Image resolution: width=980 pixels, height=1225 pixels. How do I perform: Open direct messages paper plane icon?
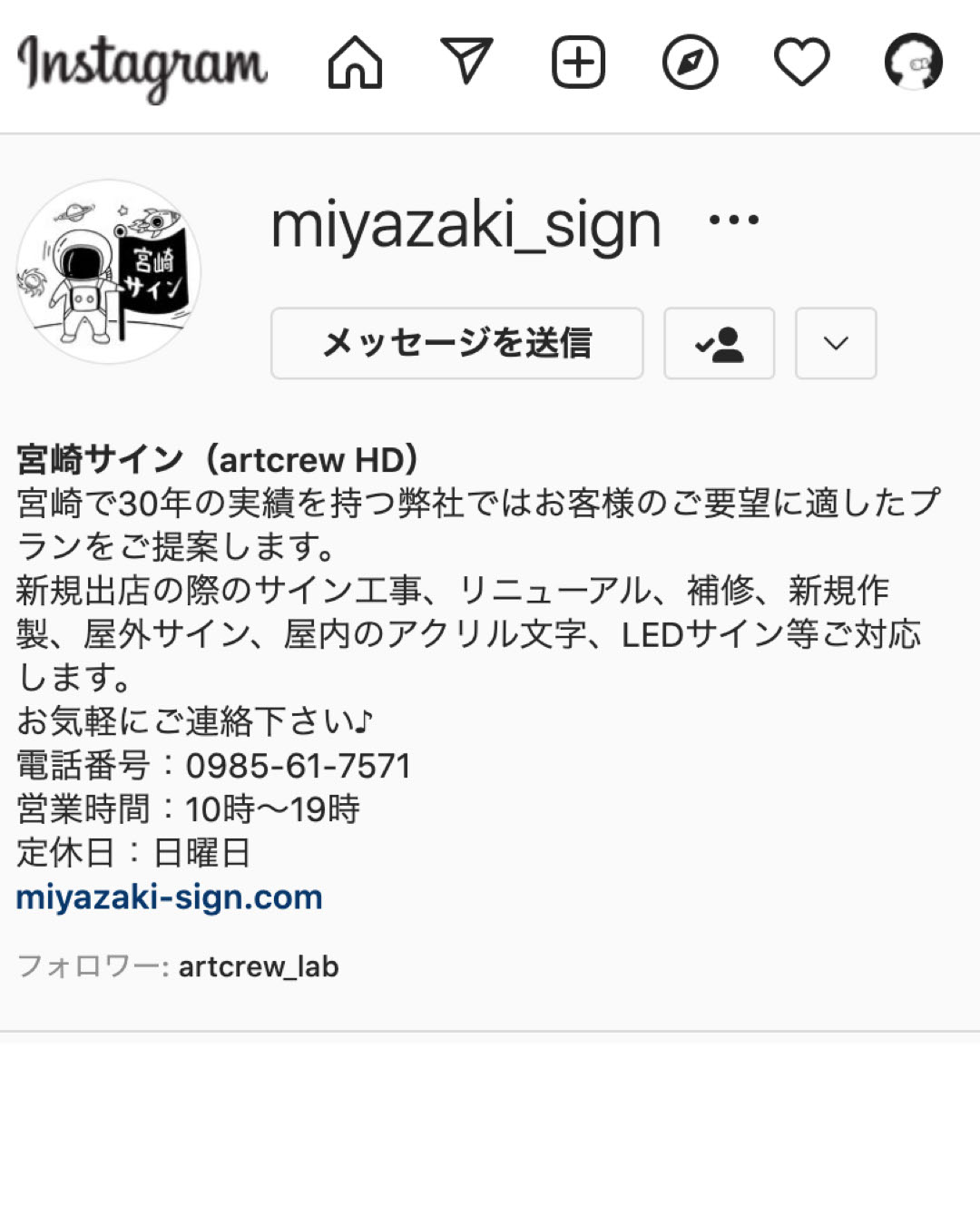point(466,61)
